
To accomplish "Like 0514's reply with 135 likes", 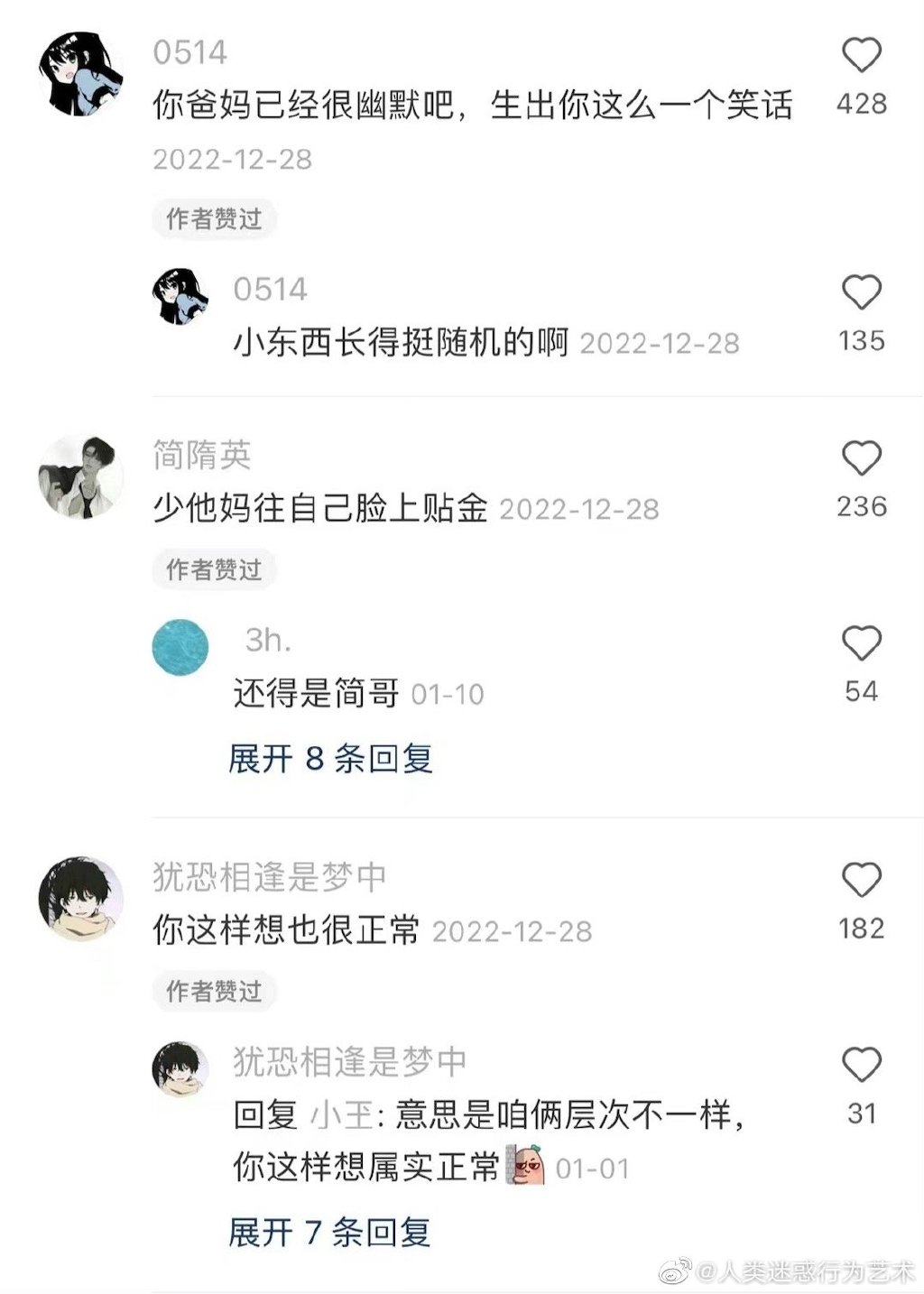I will tap(861, 293).
